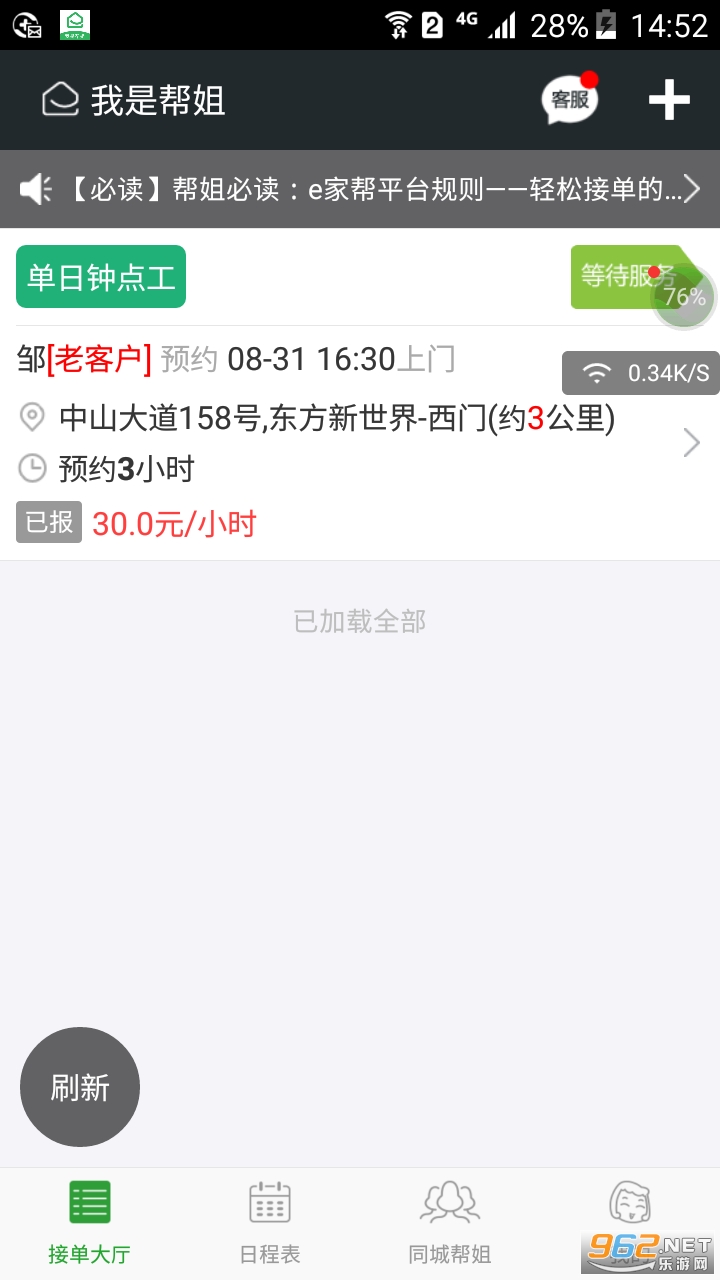Screen dimensions: 720x1280
Task: Open 我是帮姐 profile in header
Action: (134, 100)
